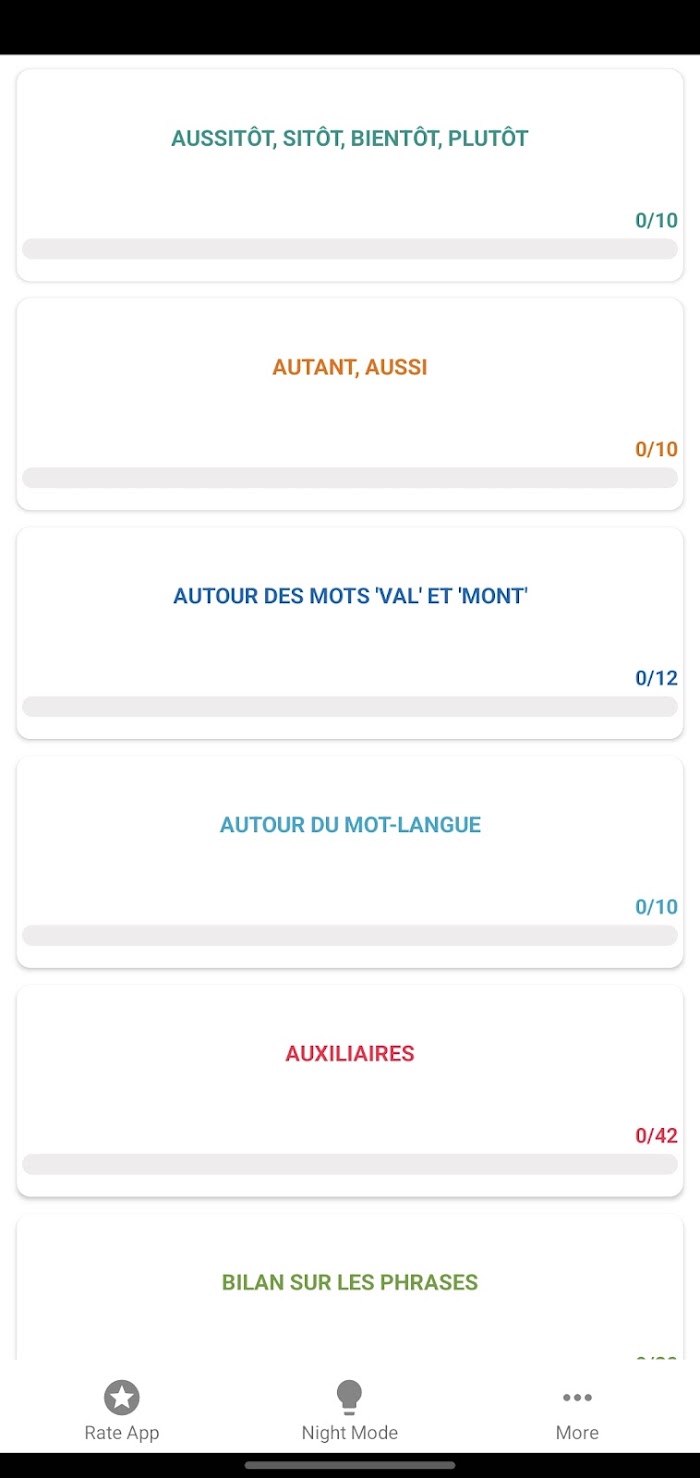Open the AUSSITÔT, SITÔT, BIENTÔT, PLUTÔT card
The height and width of the screenshot is (1478, 700).
pos(350,175)
